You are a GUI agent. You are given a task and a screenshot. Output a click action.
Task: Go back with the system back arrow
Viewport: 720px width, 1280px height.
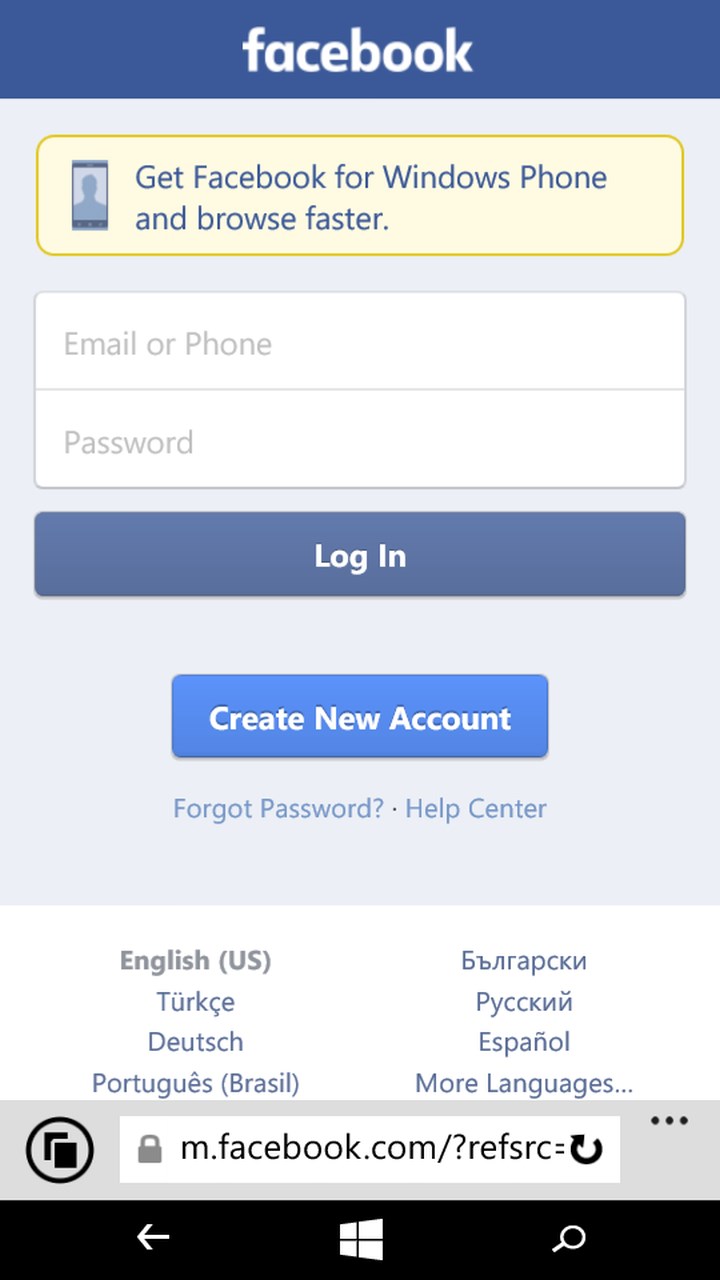click(x=153, y=1239)
